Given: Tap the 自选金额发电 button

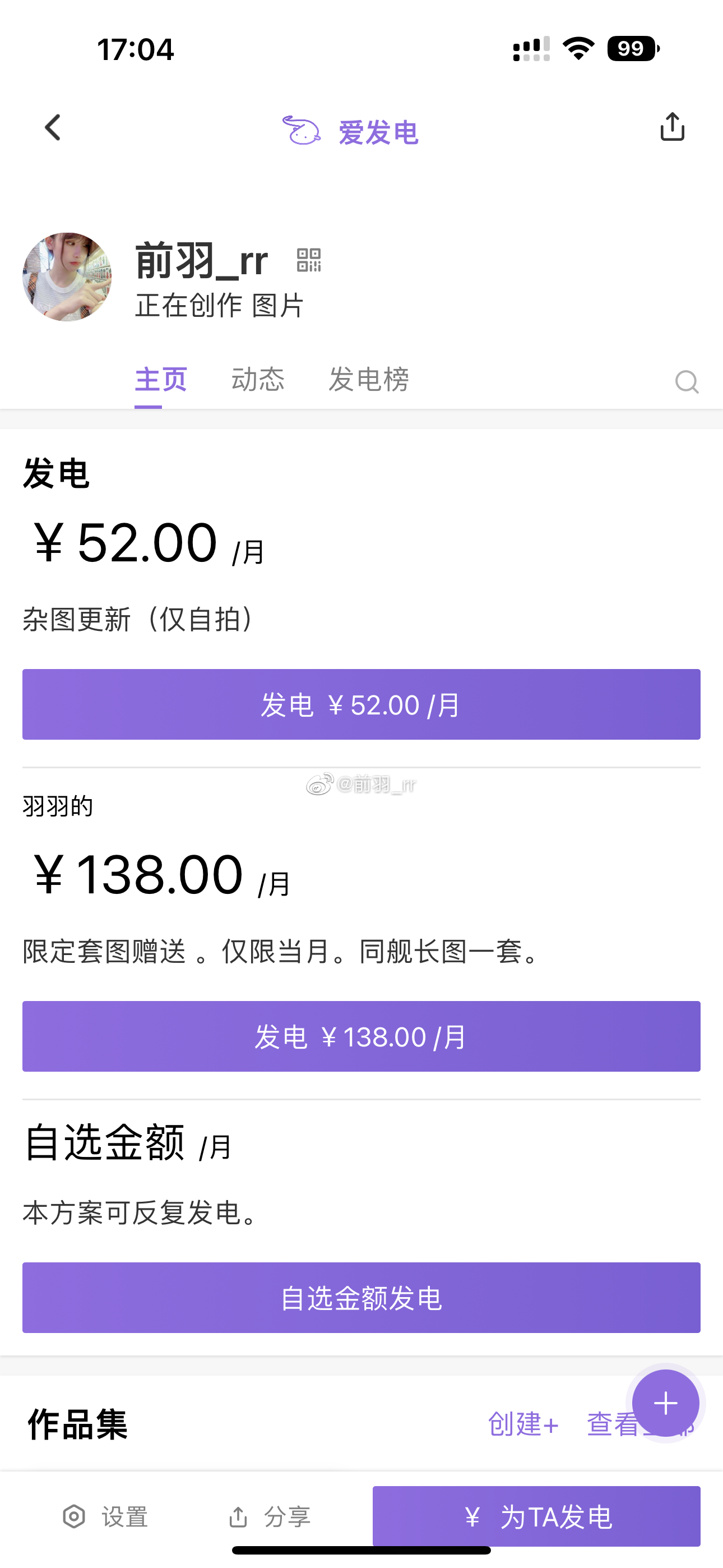Looking at the screenshot, I should pos(361,1297).
